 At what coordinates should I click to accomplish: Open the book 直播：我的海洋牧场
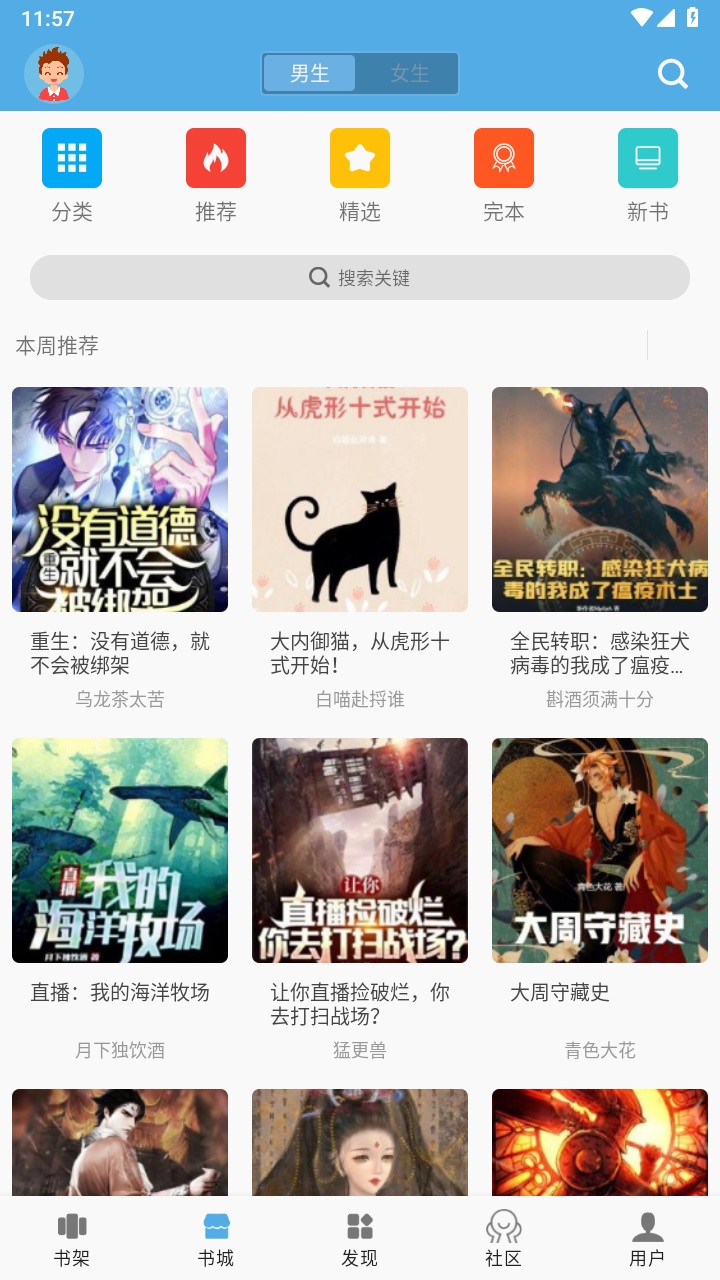point(119,850)
